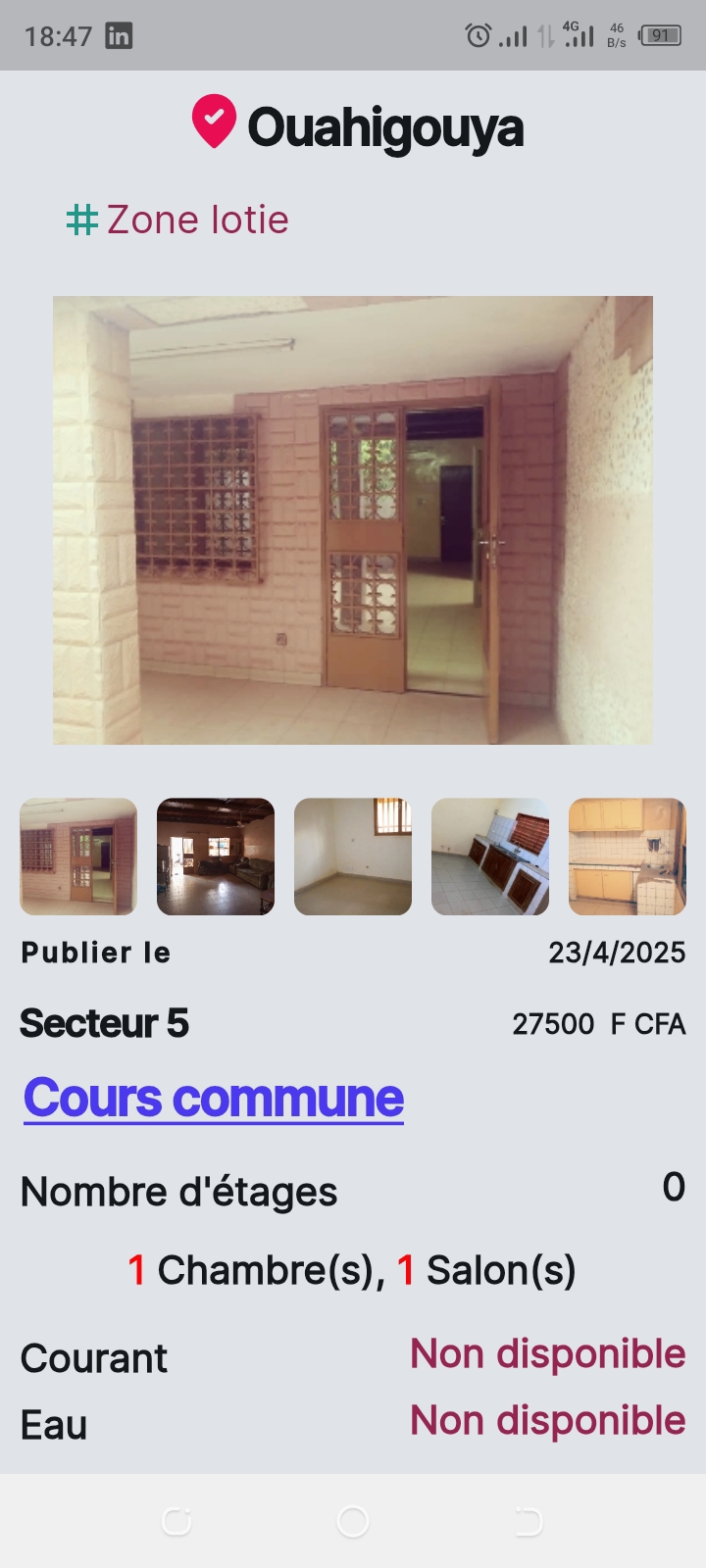The width and height of the screenshot is (706, 1568).
Task: Tap Non disponible next to Courant
Action: tap(546, 1354)
